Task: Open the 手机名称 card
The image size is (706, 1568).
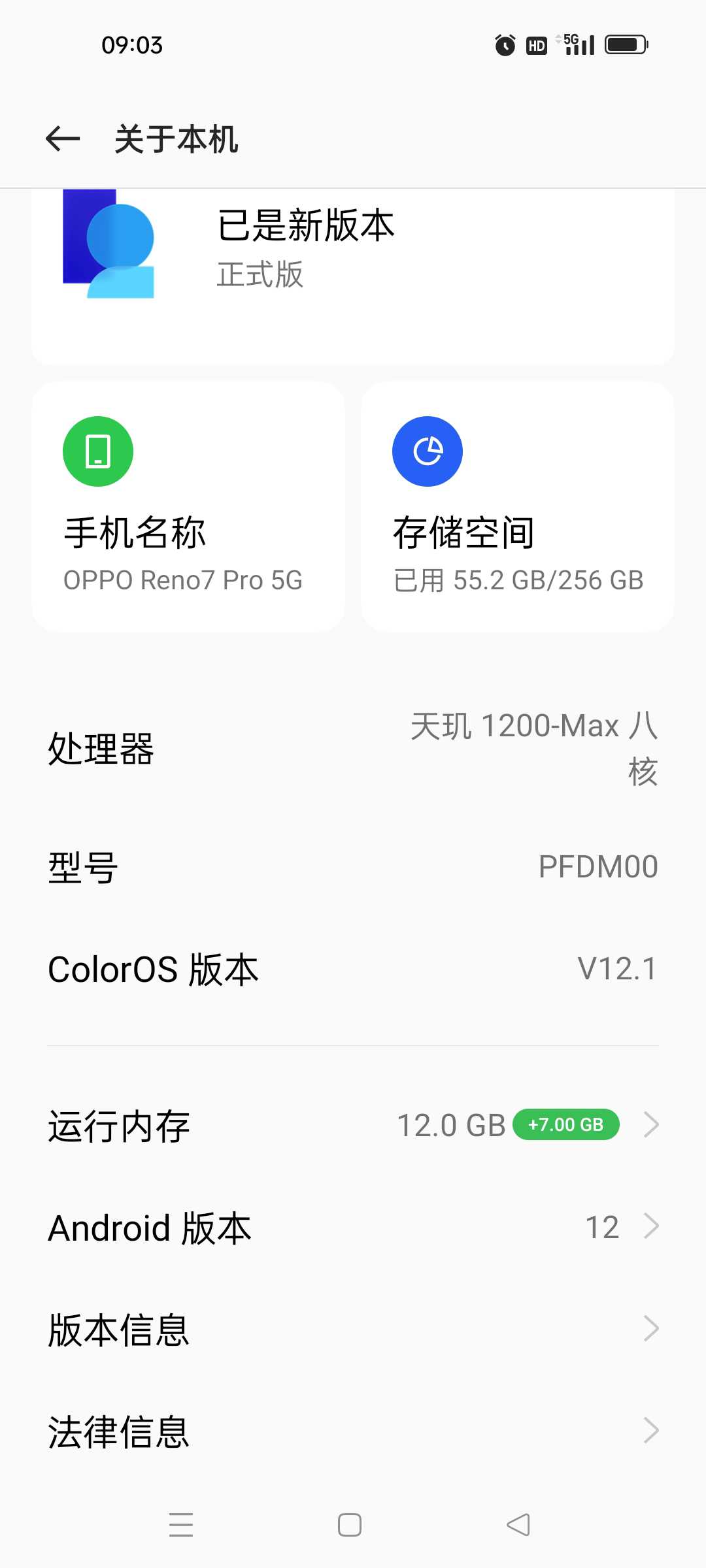Action: 188,507
